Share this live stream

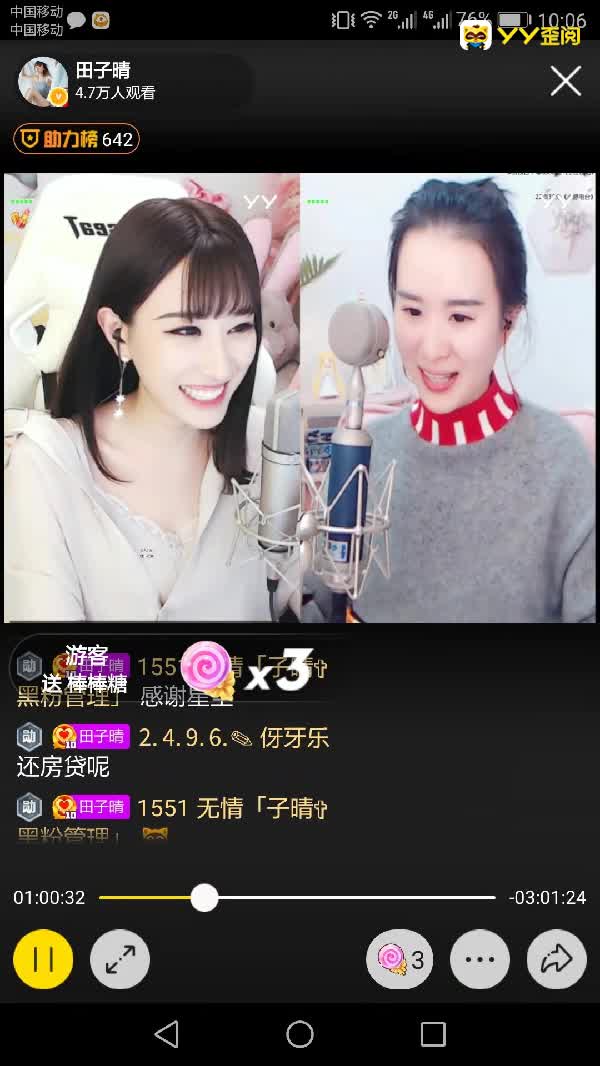556,960
